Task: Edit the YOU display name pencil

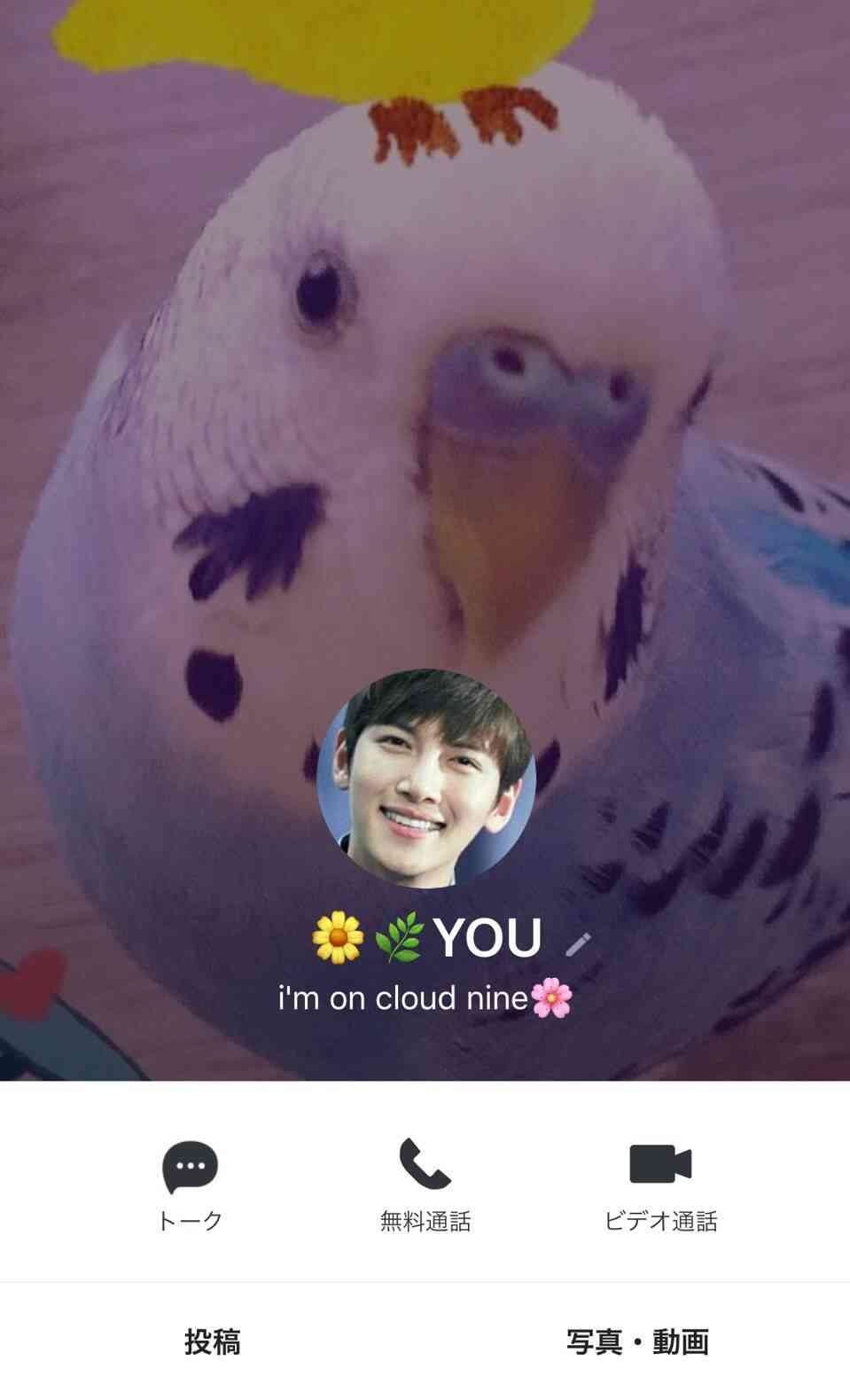Action: [578, 944]
